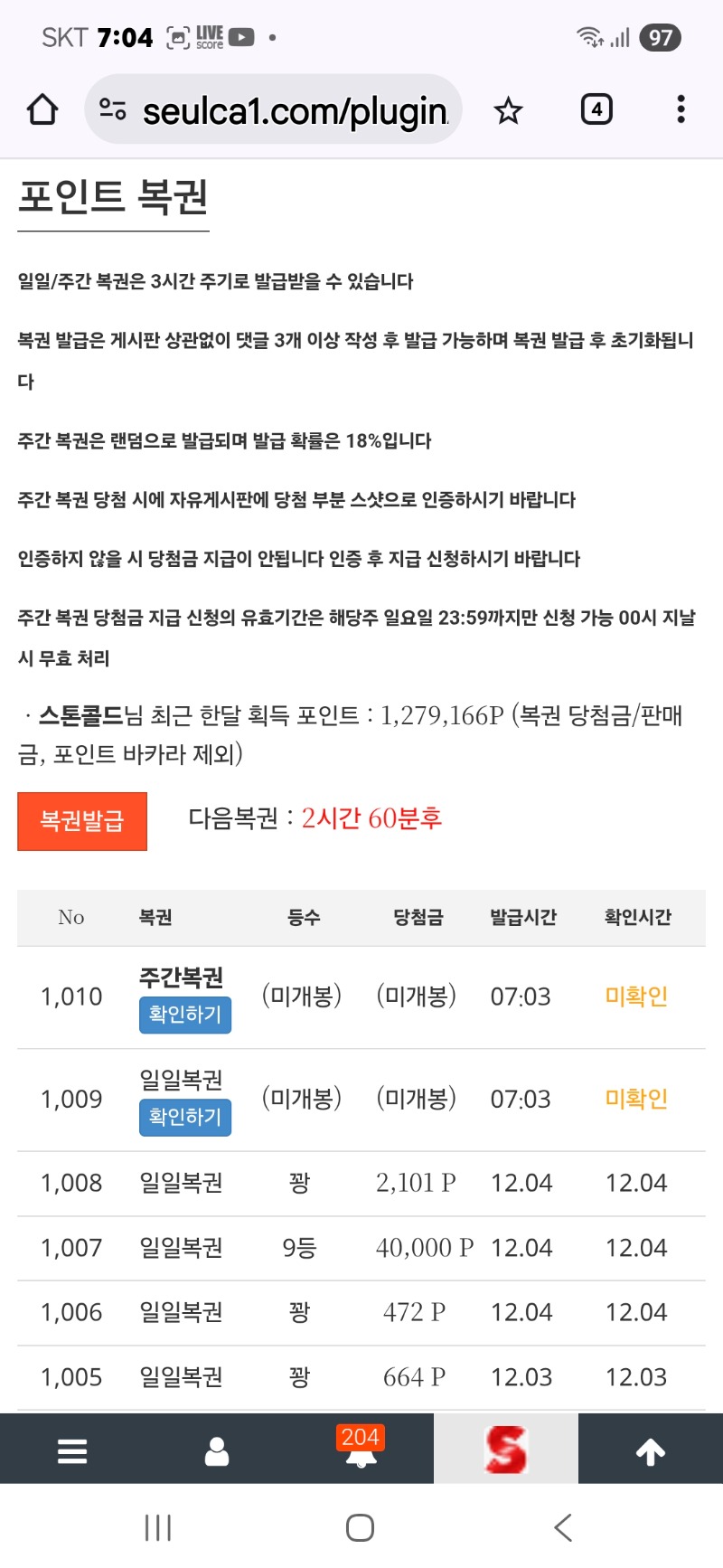Screen dimensions: 723x1568
Task: Open recent apps from the navigation bar
Action: pyautogui.click(x=158, y=1528)
